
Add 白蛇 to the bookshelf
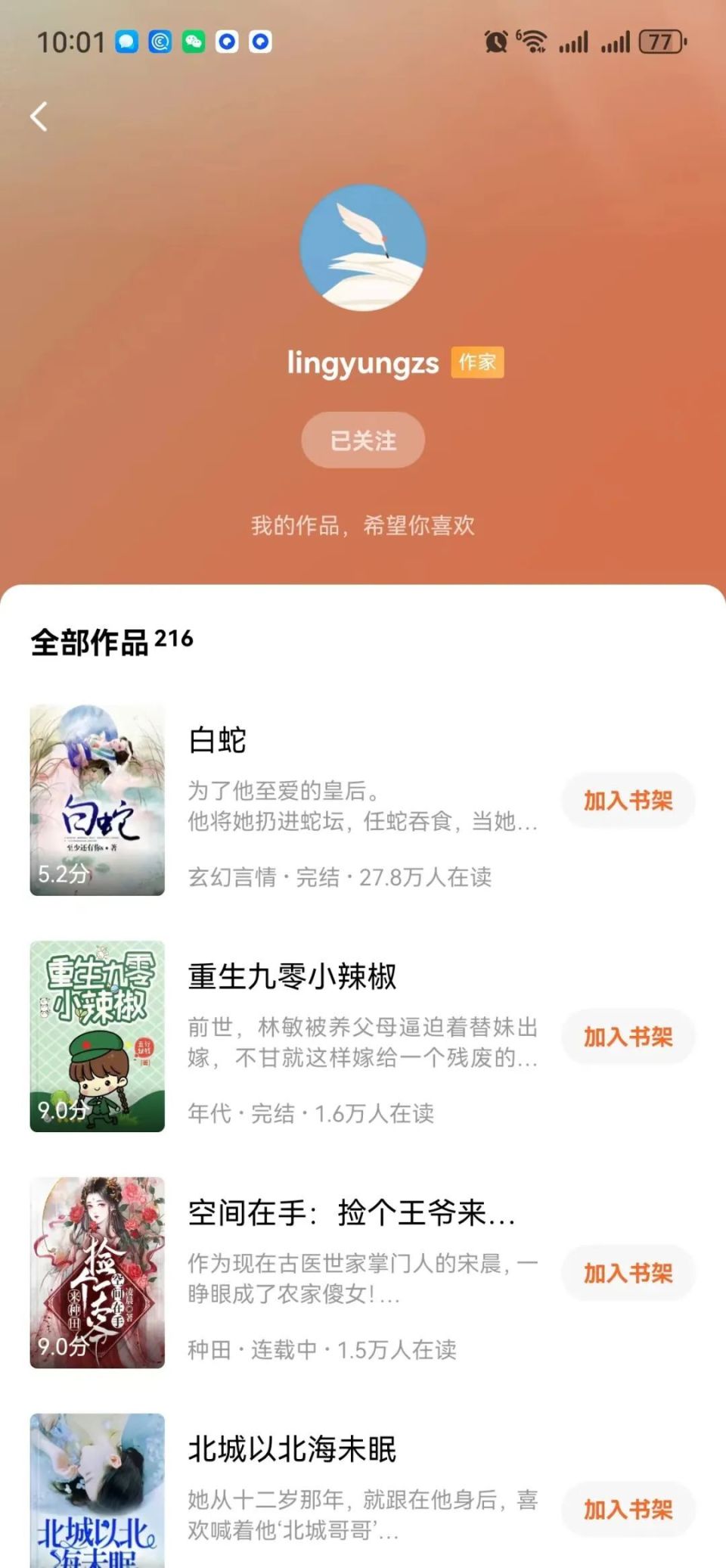coord(628,801)
